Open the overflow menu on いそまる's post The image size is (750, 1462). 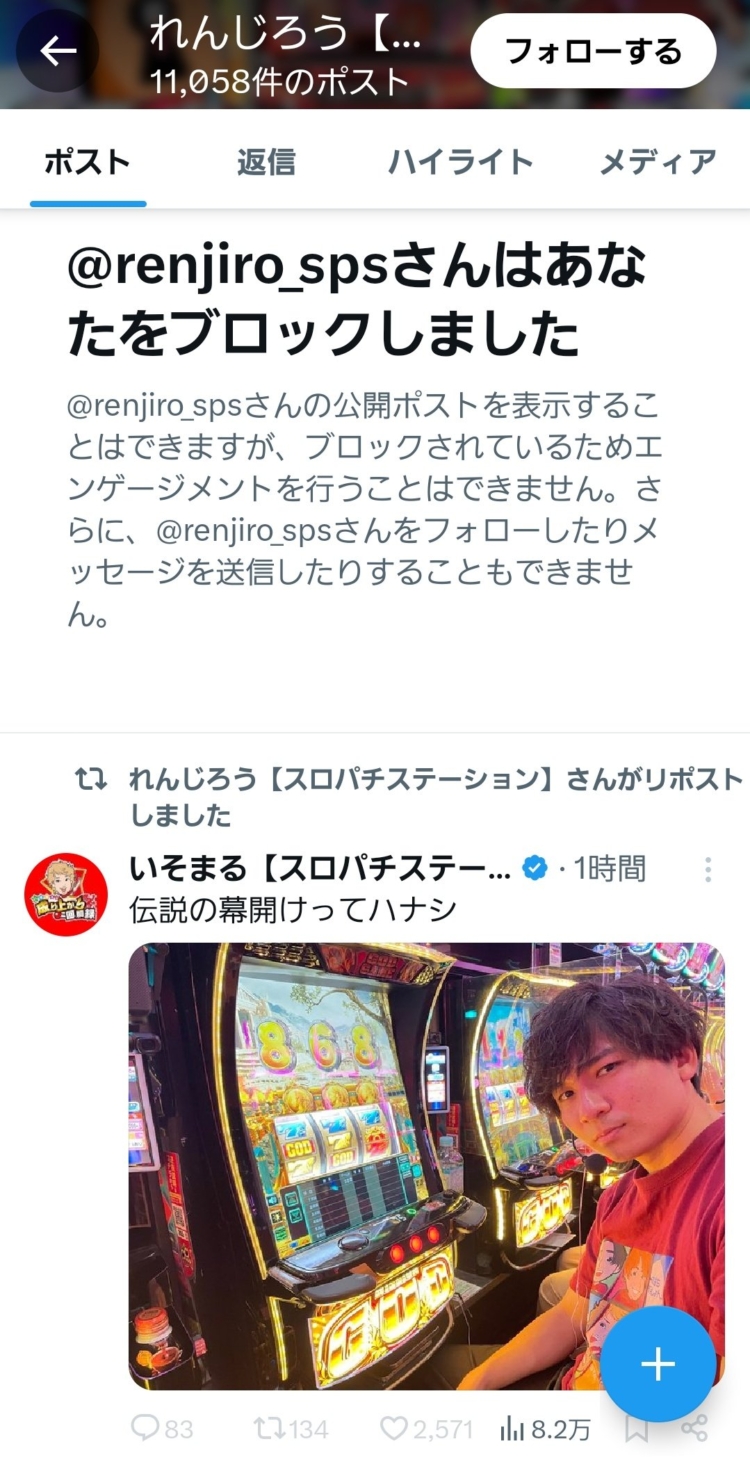(708, 869)
